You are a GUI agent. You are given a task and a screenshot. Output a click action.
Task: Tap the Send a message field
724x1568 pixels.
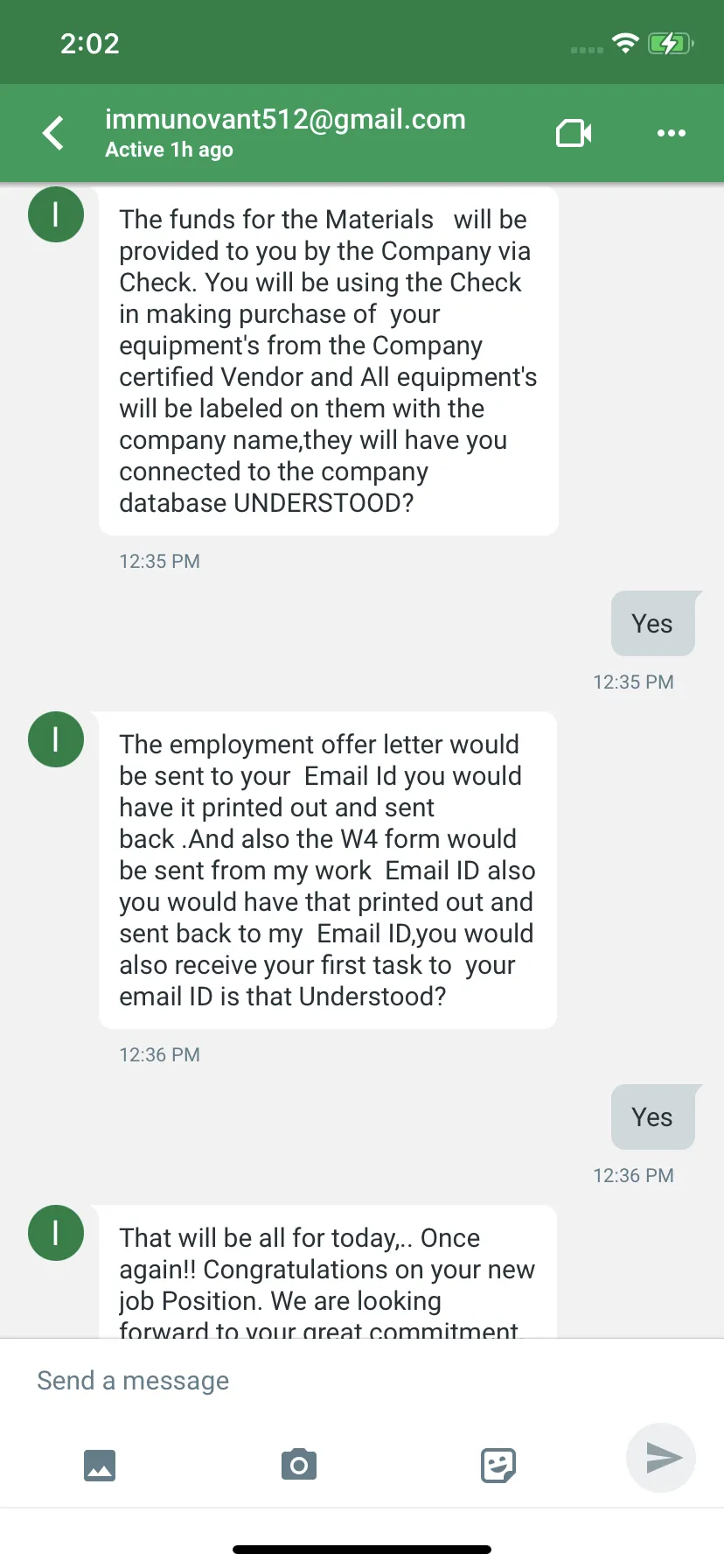362,1380
